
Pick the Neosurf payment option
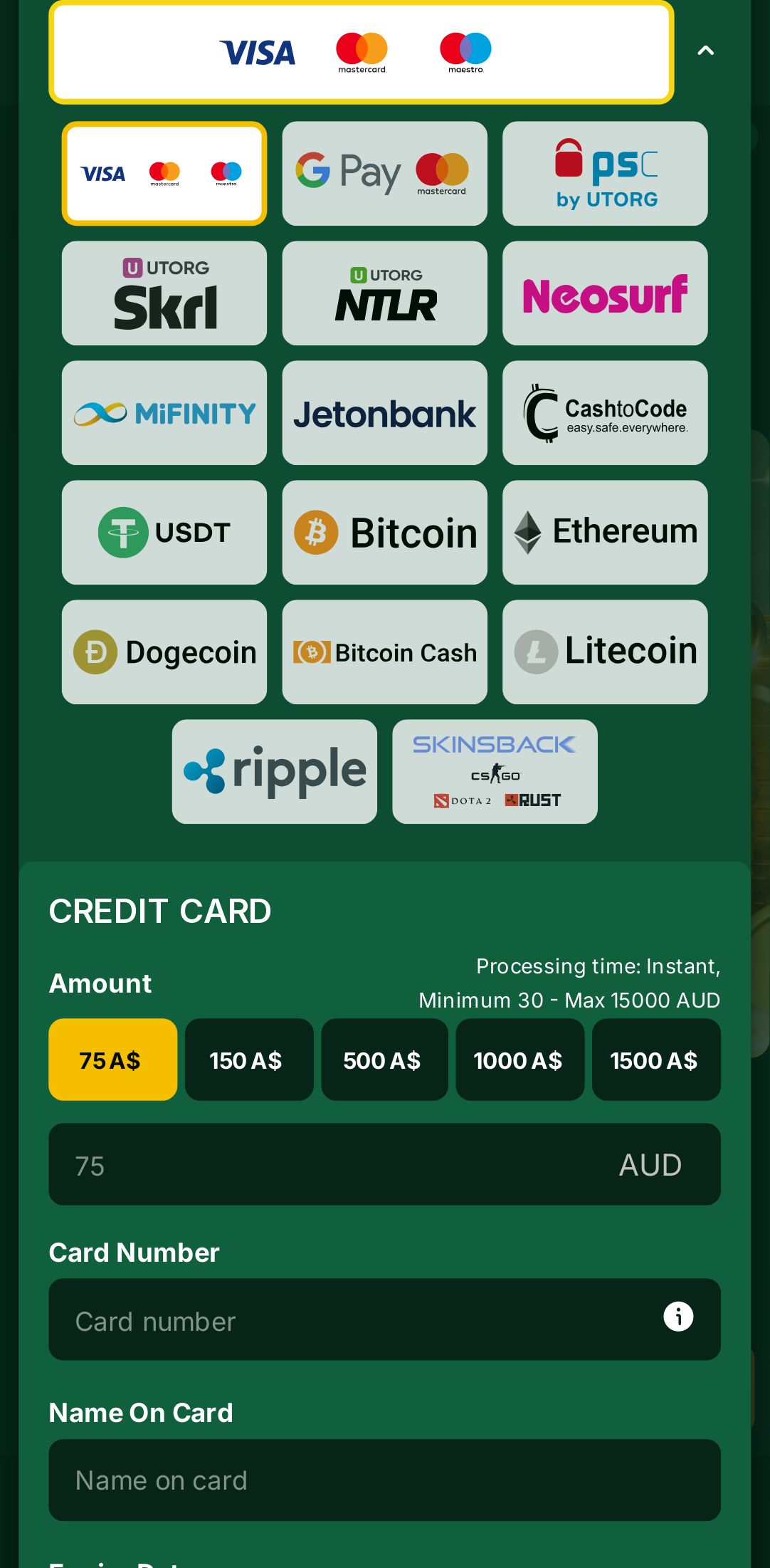(605, 293)
